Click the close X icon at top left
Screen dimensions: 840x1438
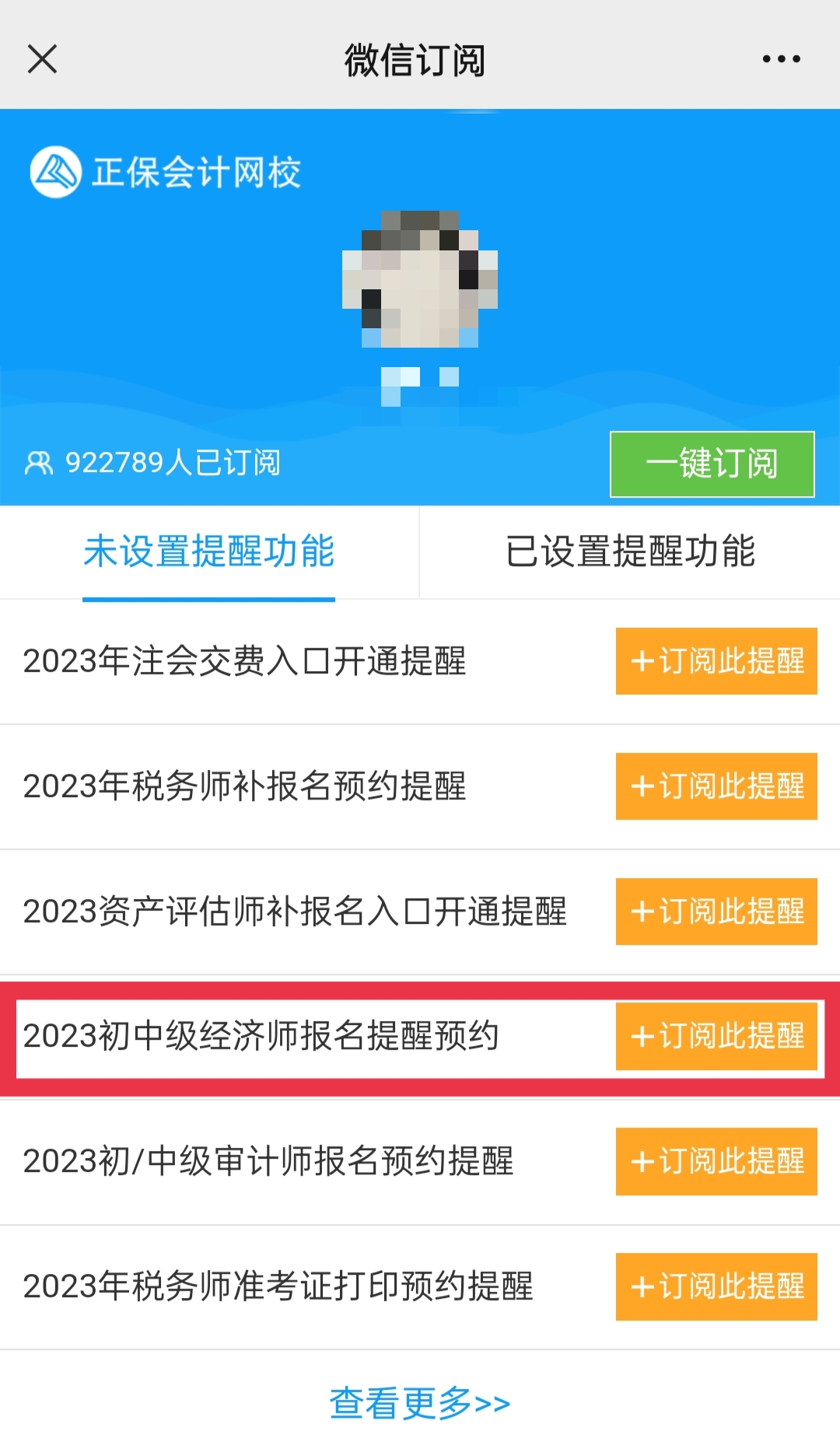41,58
